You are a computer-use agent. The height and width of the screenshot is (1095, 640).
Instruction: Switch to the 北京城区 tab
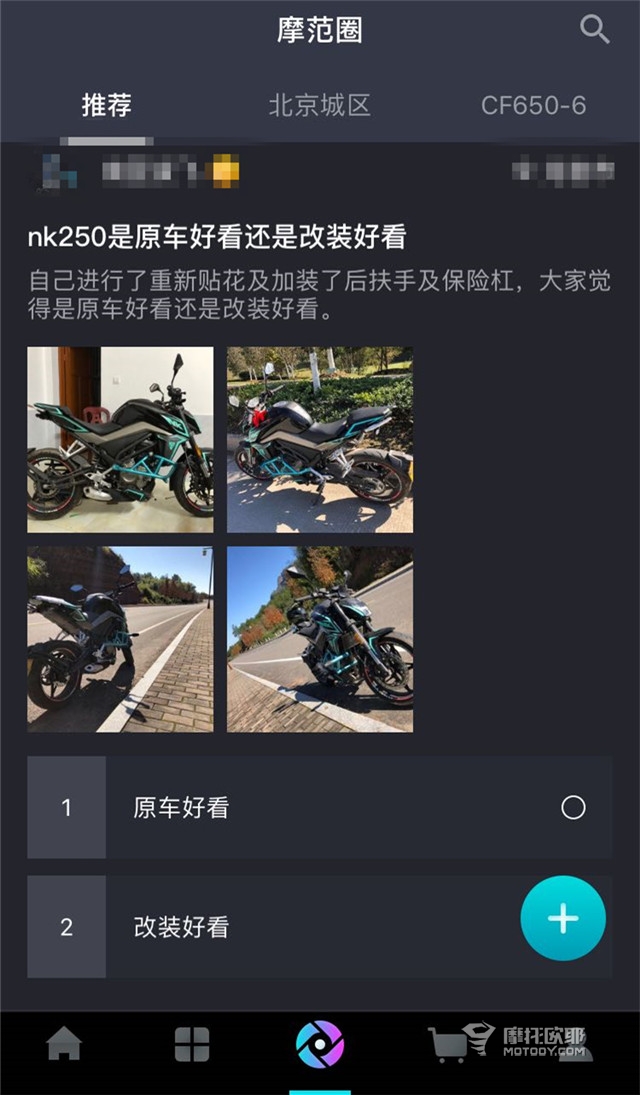coord(319,105)
